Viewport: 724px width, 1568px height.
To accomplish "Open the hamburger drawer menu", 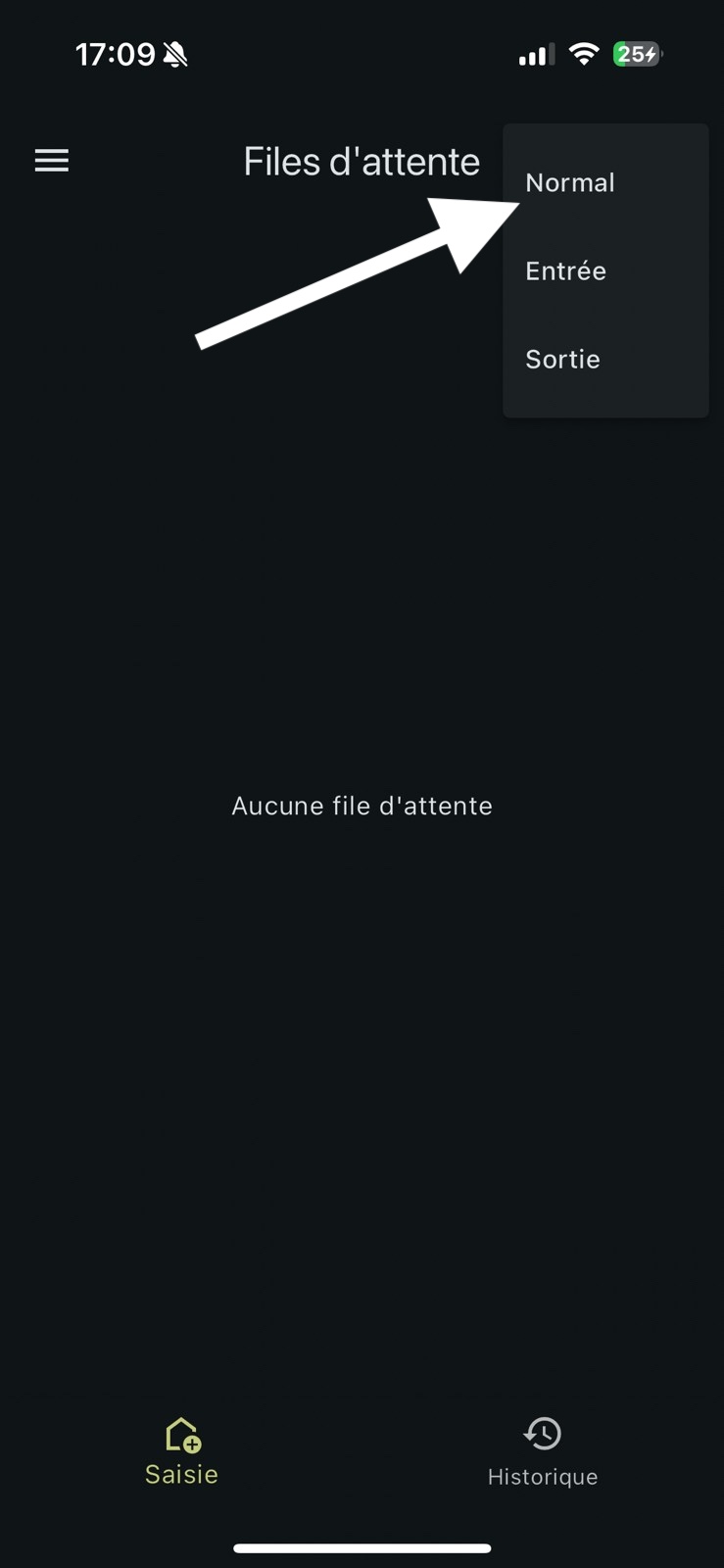I will [52, 161].
